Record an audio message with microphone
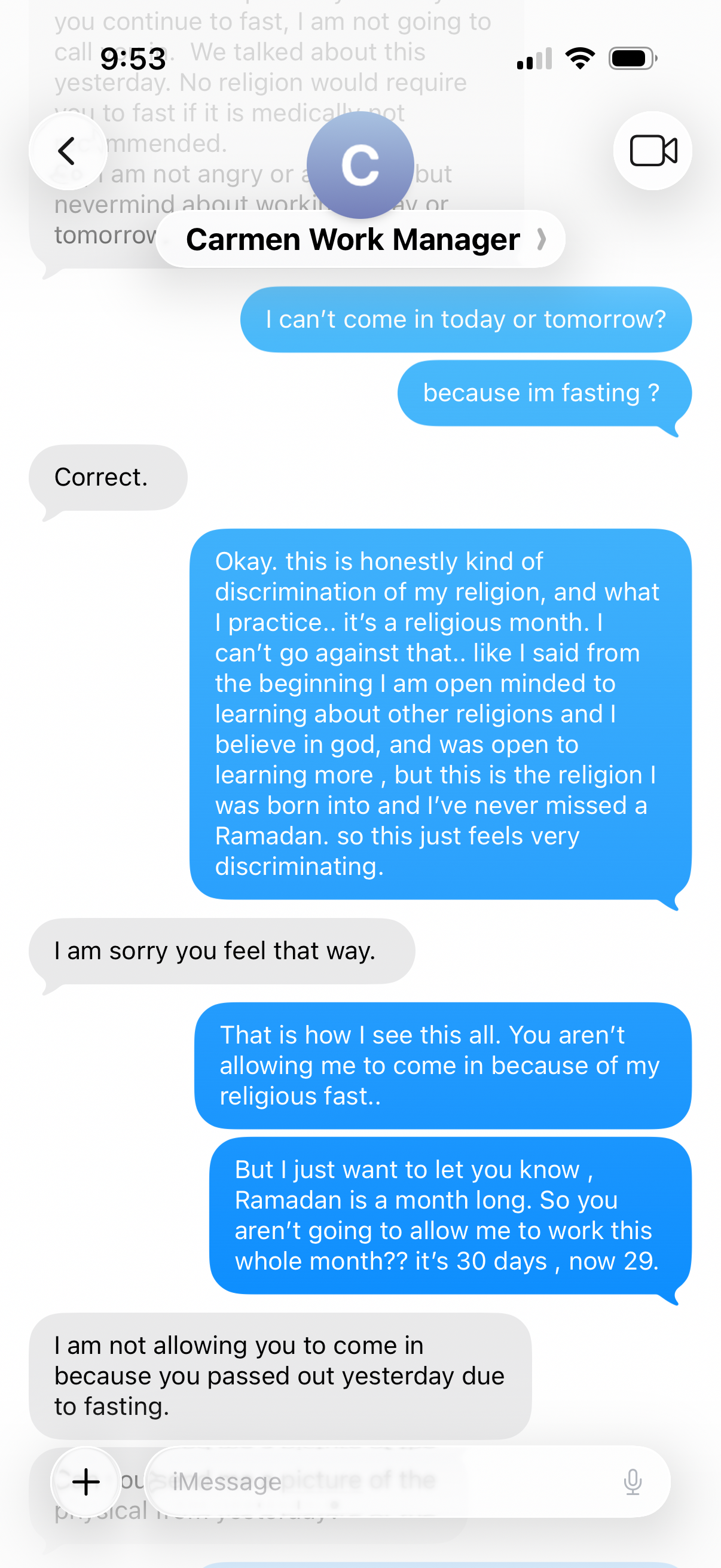 point(633,1481)
